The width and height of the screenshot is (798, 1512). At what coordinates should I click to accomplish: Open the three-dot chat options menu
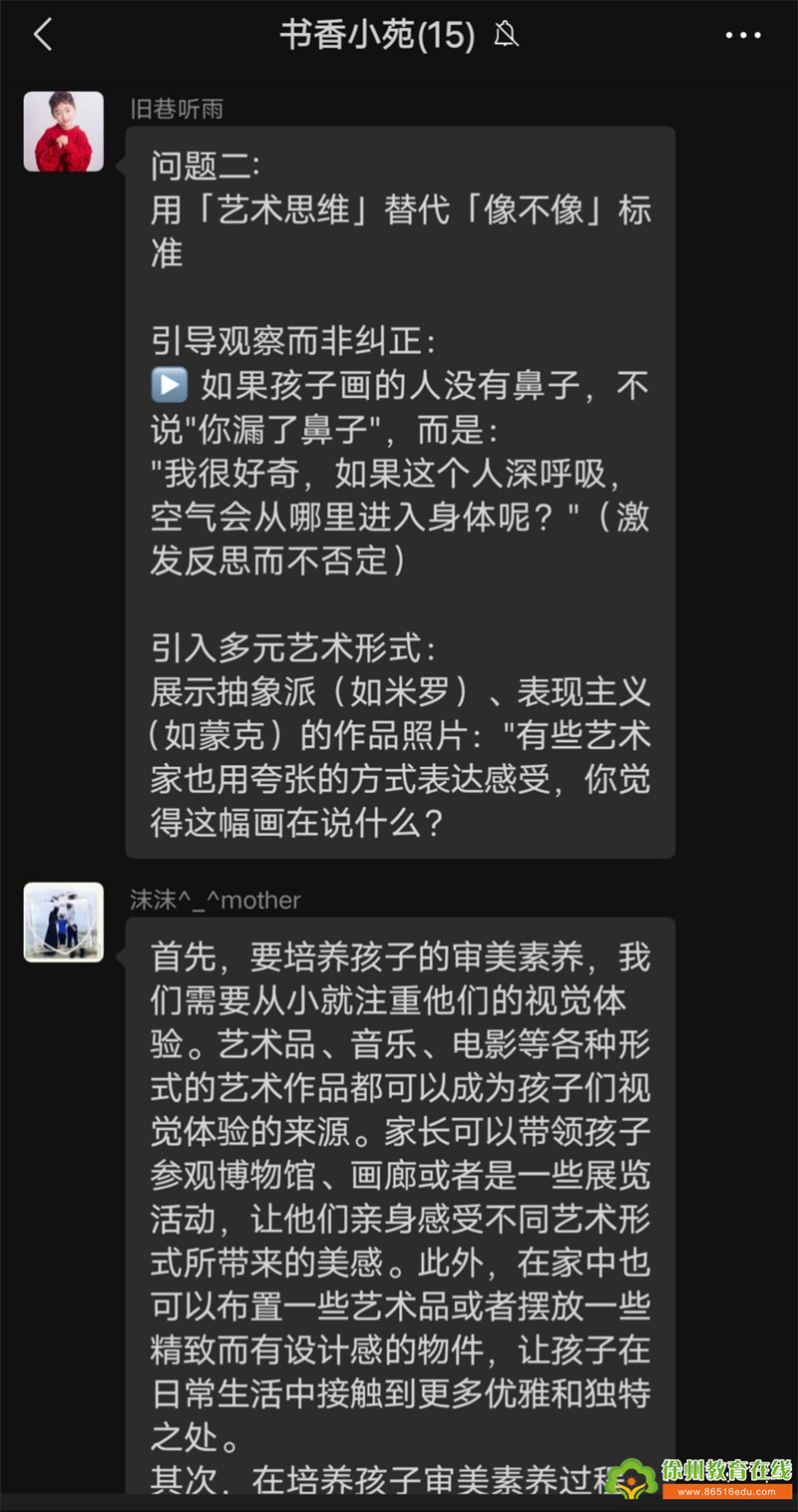(743, 36)
